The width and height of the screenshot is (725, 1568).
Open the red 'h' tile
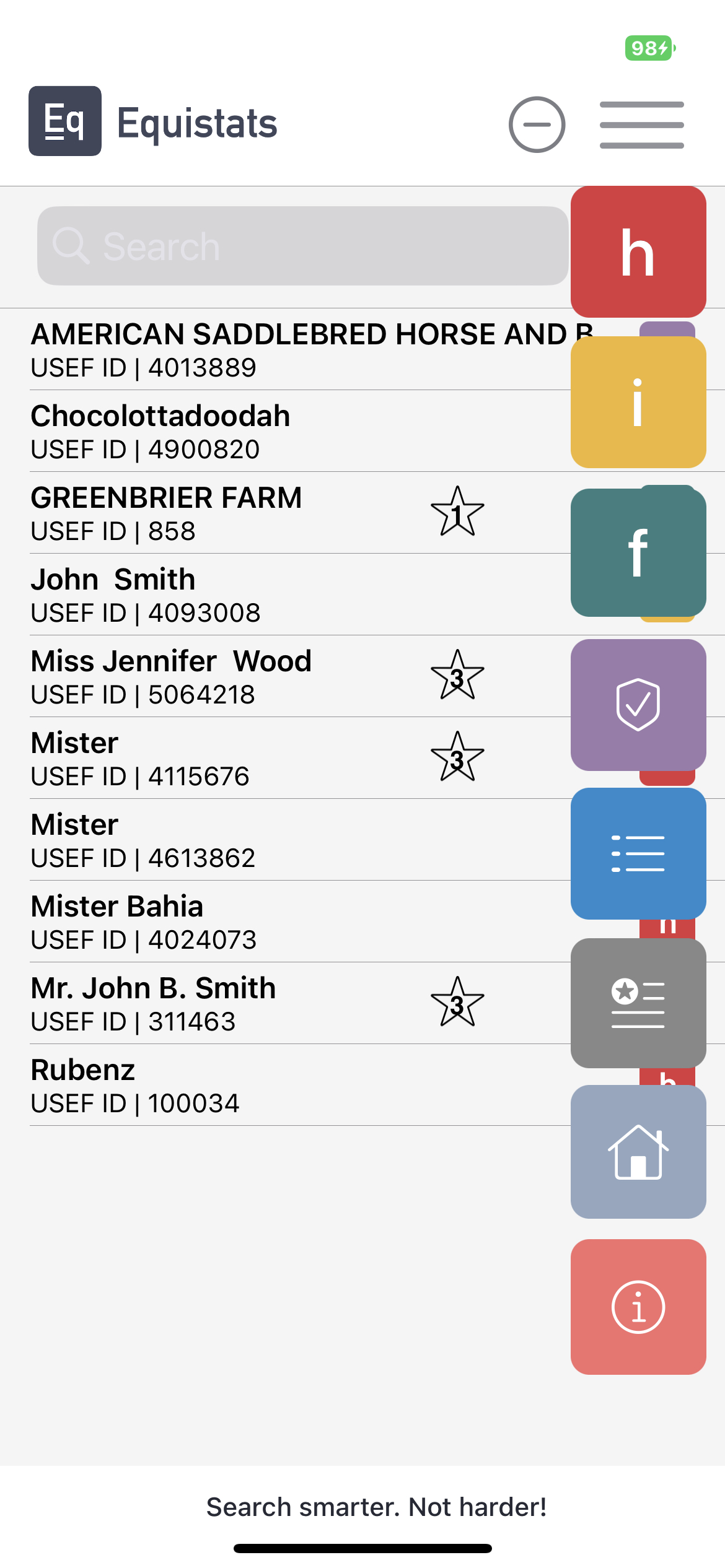click(638, 252)
